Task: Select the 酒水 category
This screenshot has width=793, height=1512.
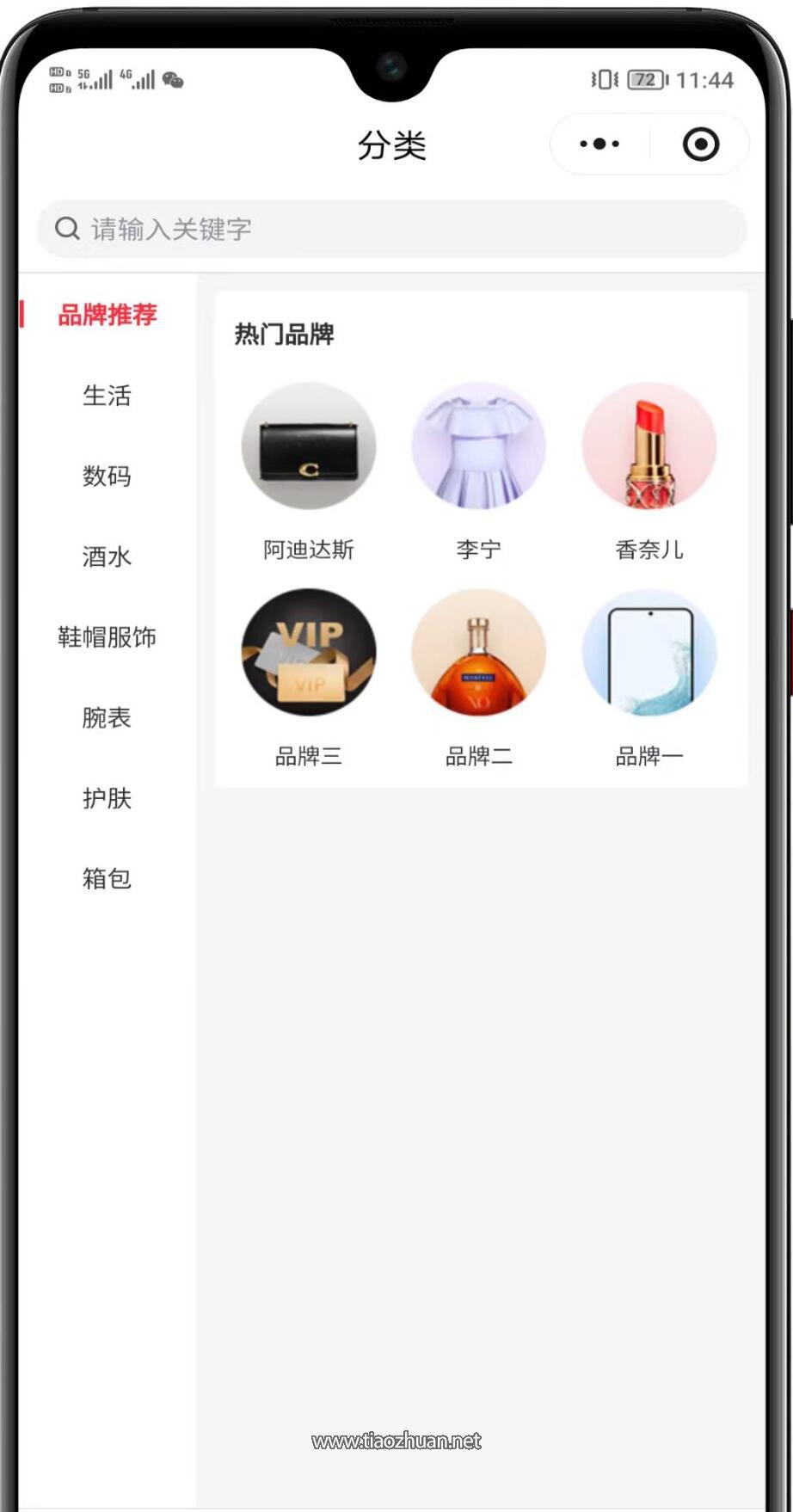Action: (107, 556)
